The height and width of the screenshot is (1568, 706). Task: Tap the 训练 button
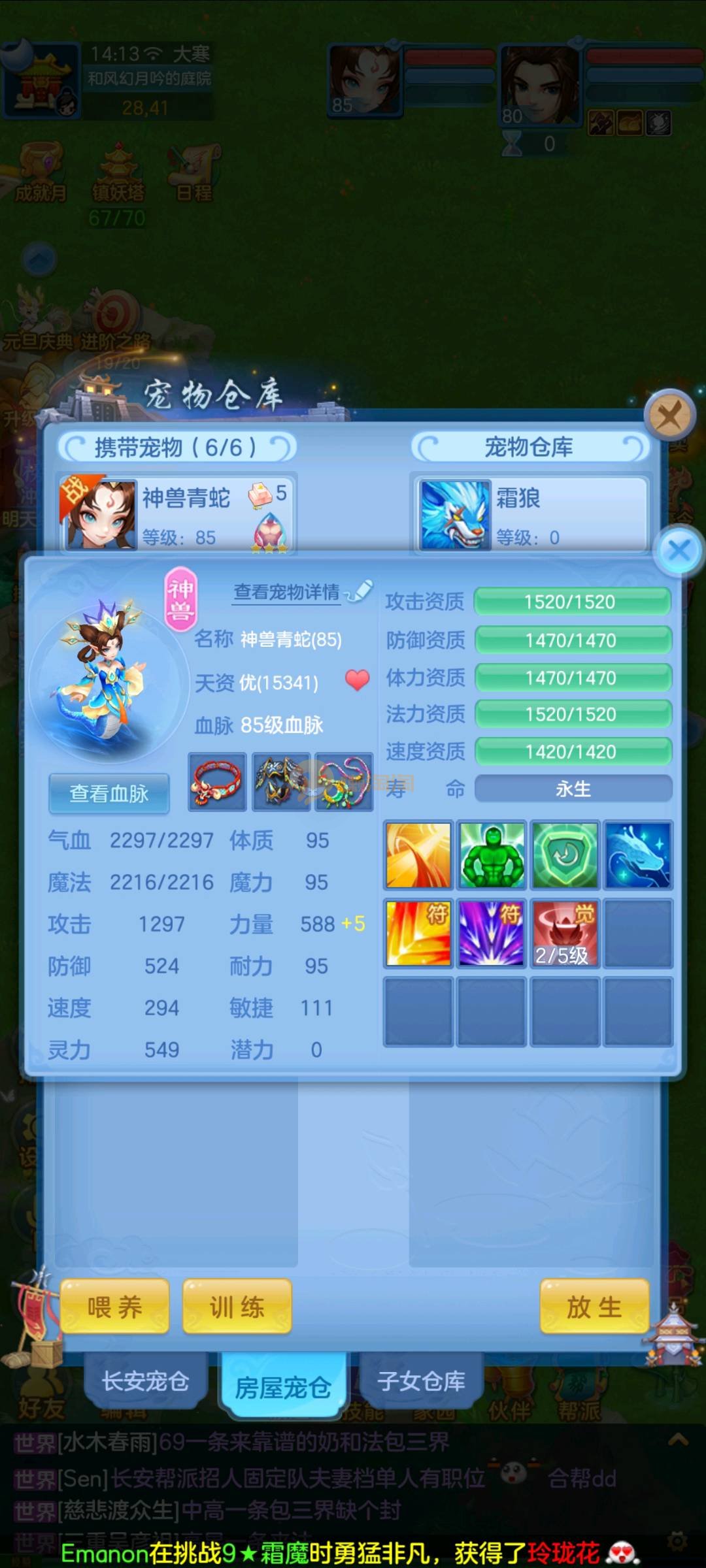tap(237, 1307)
